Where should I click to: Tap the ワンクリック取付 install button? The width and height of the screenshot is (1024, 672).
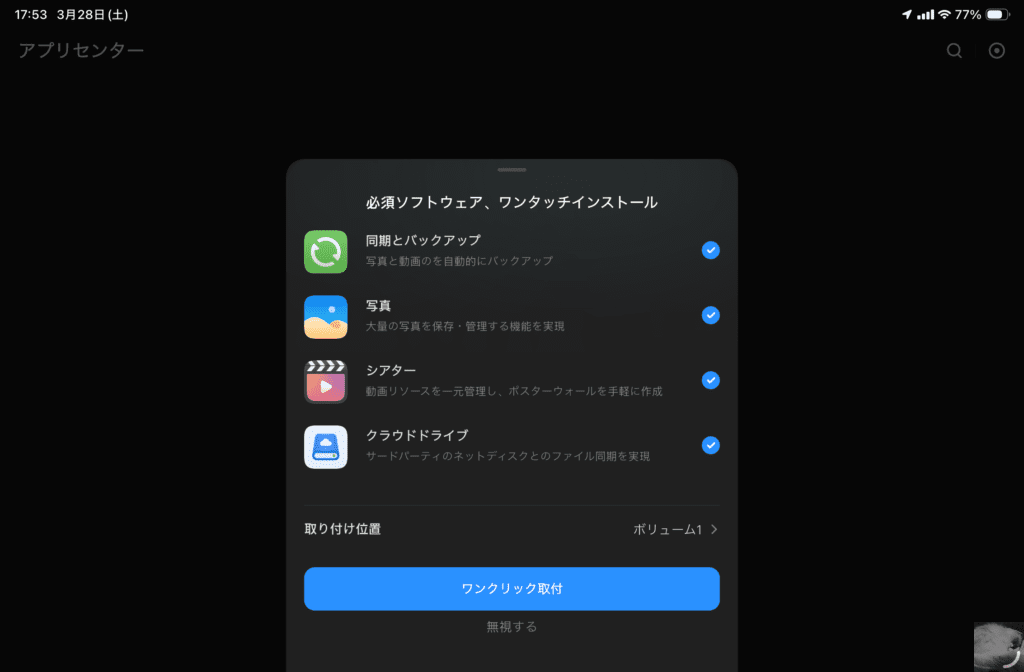click(511, 589)
